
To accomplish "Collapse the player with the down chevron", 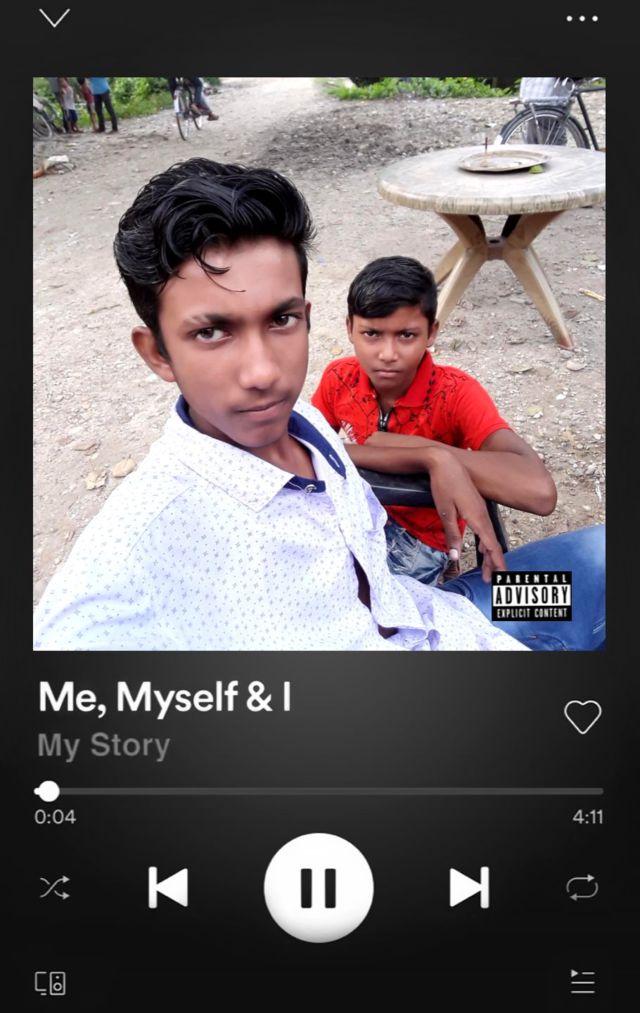I will [x=54, y=18].
